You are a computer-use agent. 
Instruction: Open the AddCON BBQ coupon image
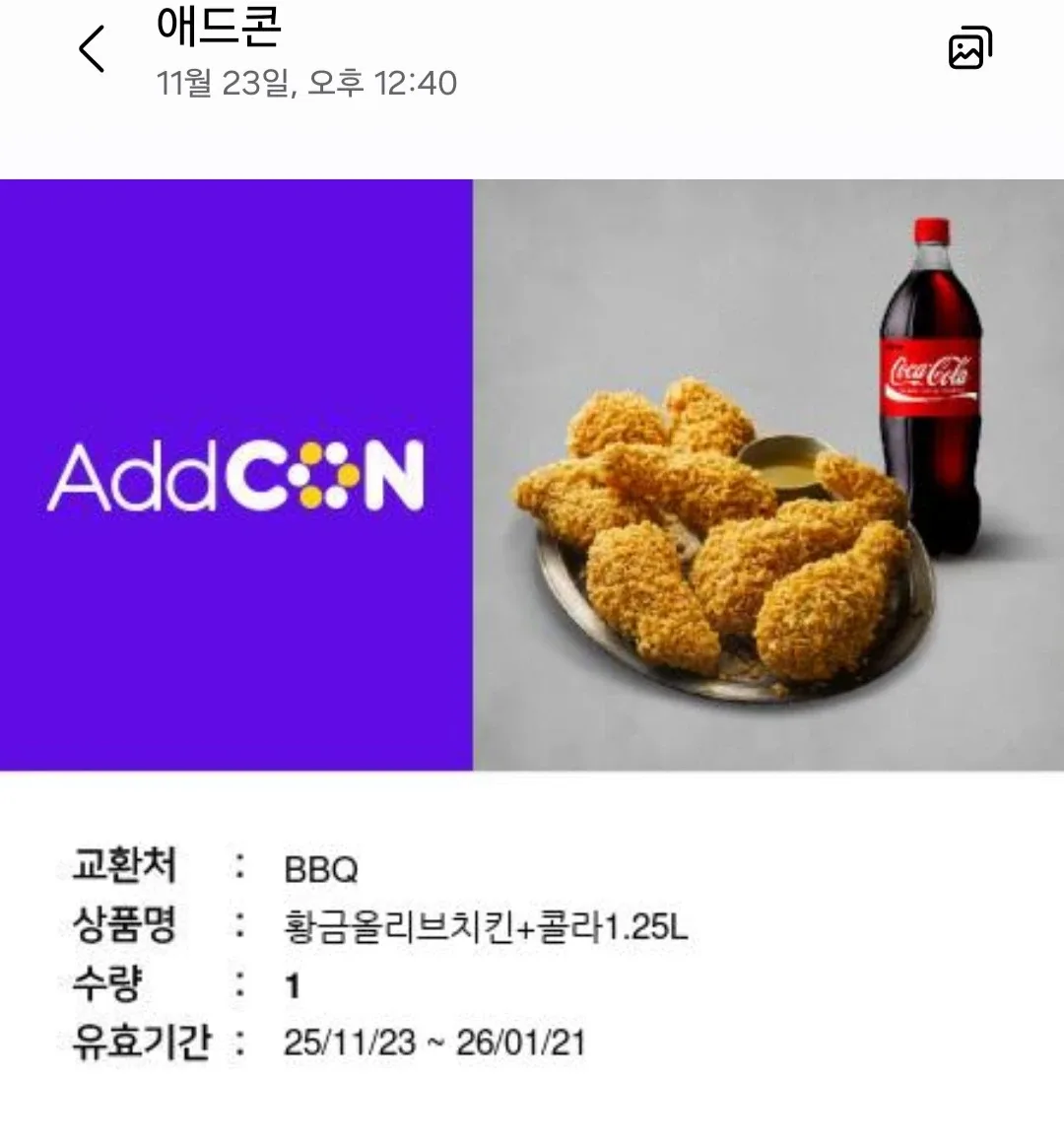(532, 475)
